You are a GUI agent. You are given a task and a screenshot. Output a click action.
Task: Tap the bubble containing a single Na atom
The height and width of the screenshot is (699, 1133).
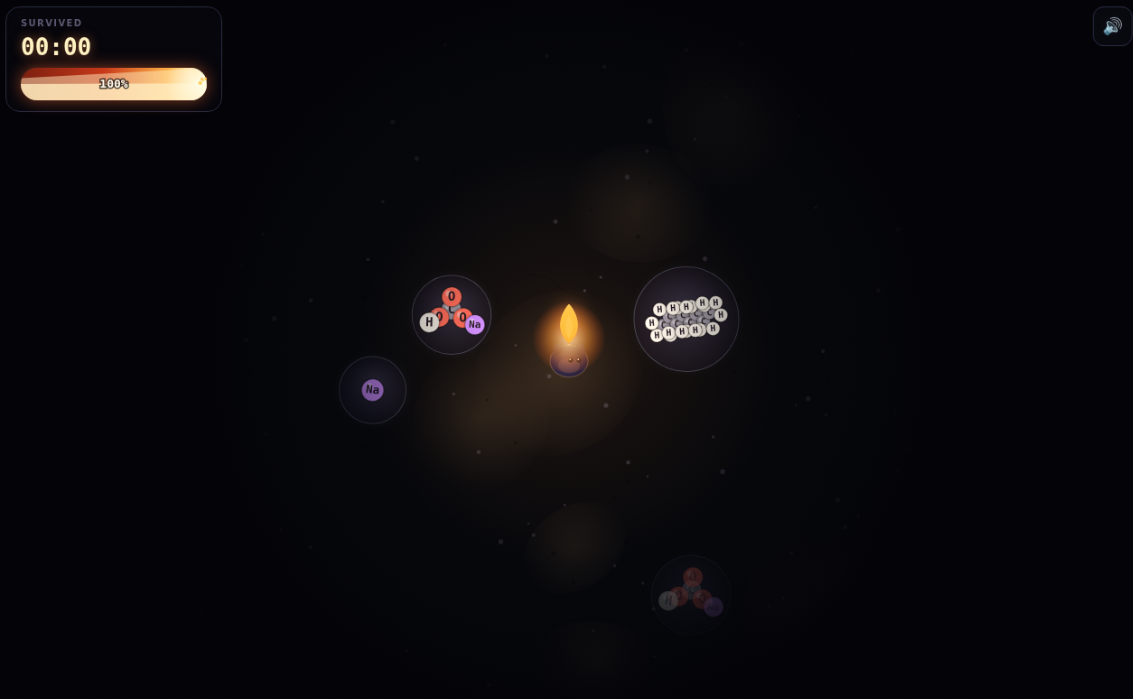pyautogui.click(x=372, y=390)
